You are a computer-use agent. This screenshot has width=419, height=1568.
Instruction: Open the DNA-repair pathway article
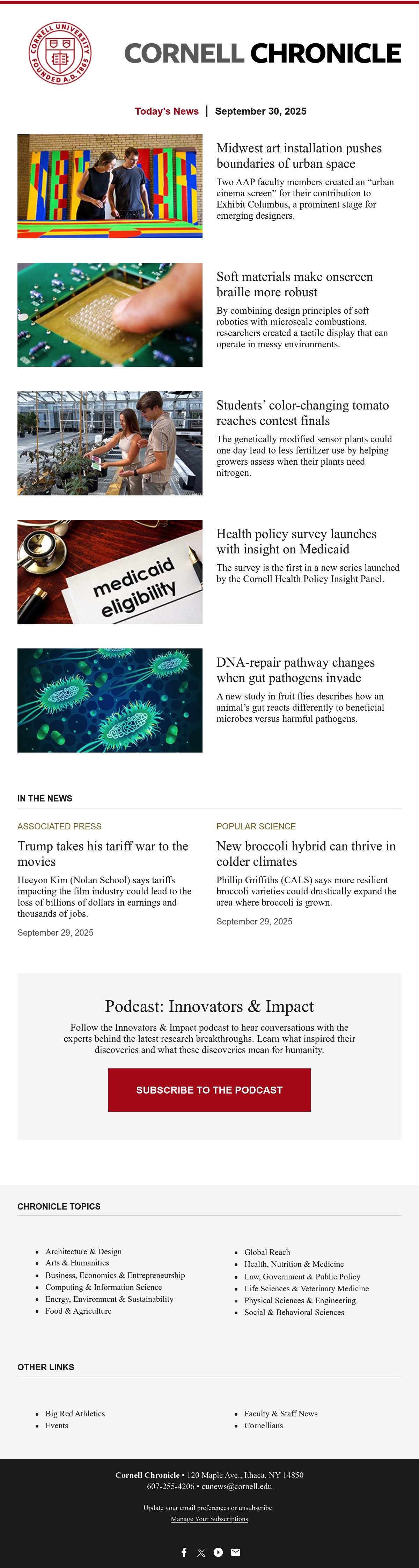click(x=295, y=670)
